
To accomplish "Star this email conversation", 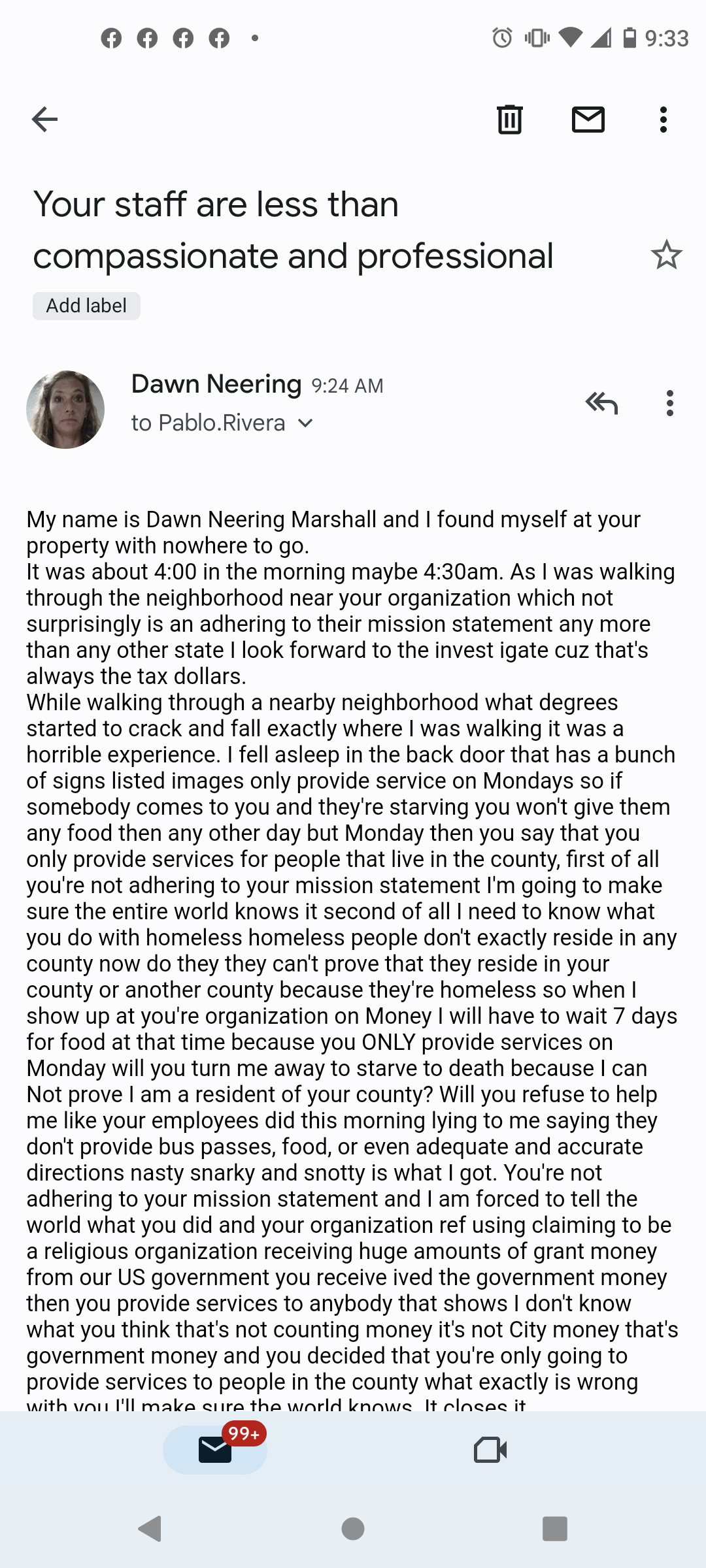I will point(666,255).
